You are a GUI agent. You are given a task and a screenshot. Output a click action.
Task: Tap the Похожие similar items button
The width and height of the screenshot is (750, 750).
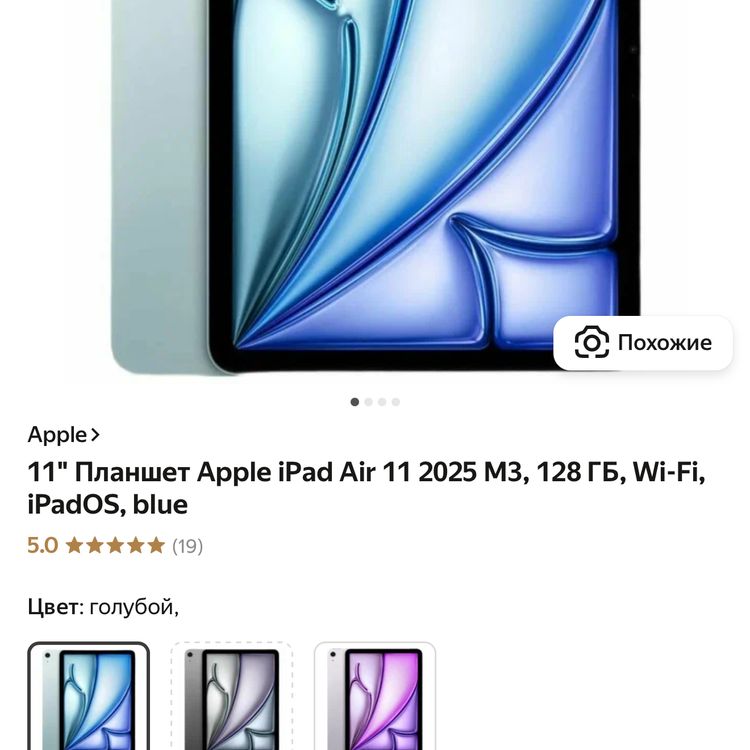[643, 343]
